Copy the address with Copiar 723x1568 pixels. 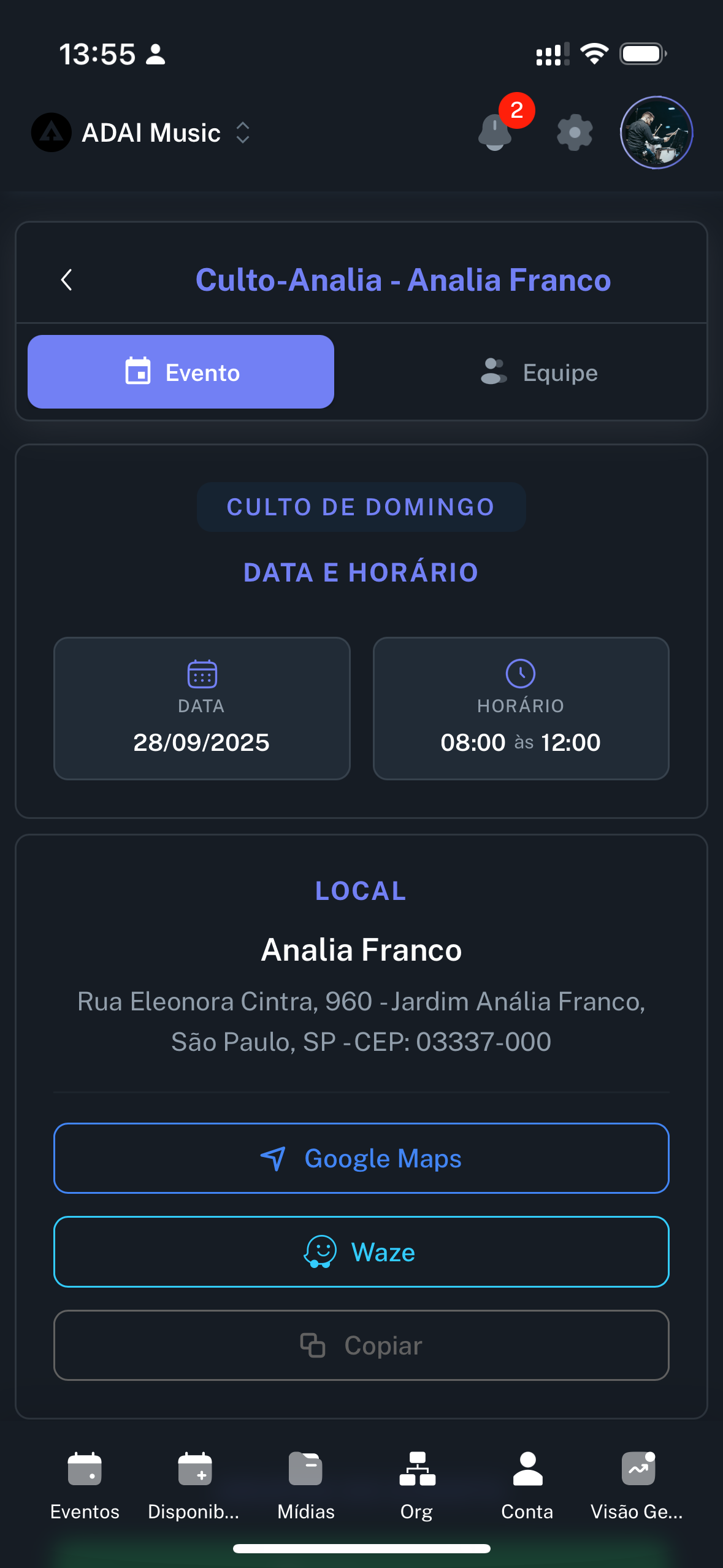point(361,1345)
